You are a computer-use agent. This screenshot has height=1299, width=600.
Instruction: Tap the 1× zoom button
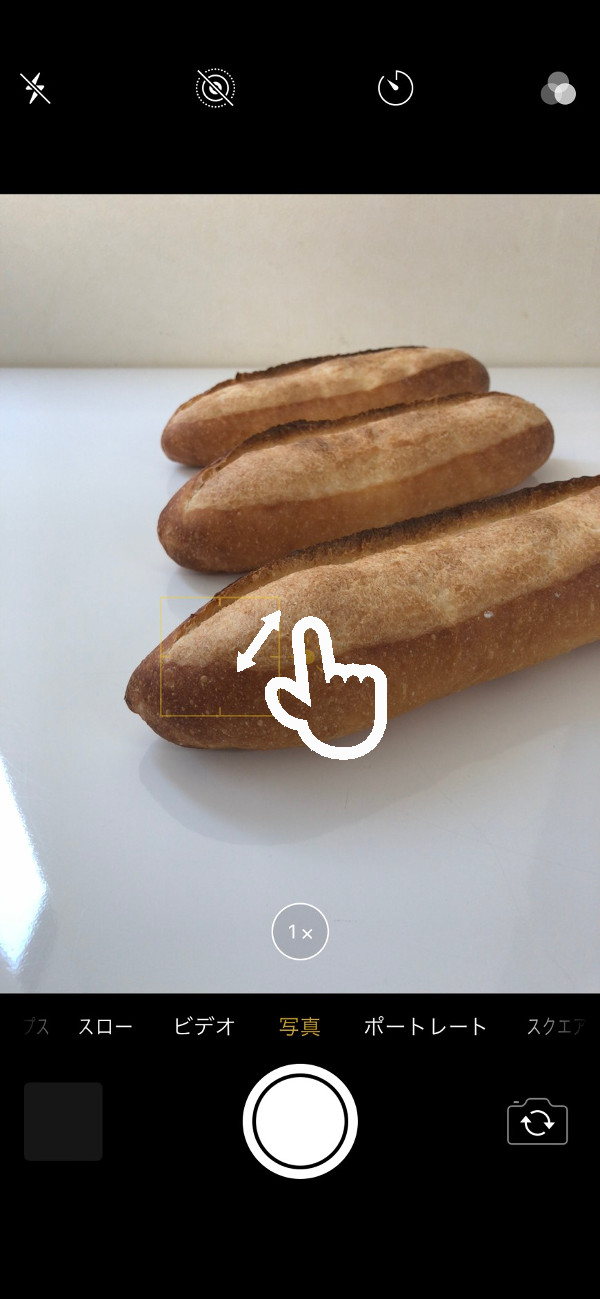[x=300, y=932]
